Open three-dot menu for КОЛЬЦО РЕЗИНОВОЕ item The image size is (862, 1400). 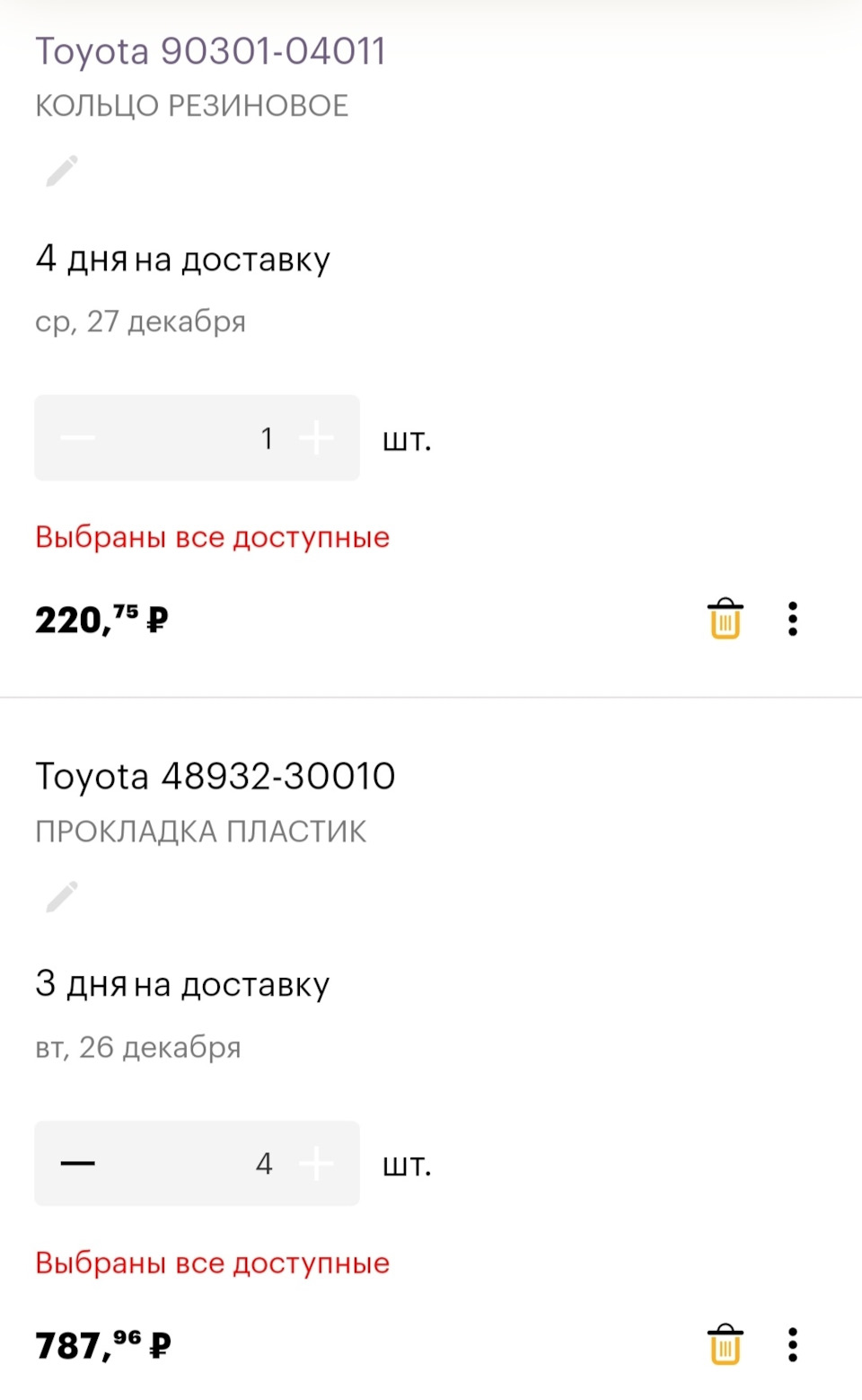pos(794,618)
